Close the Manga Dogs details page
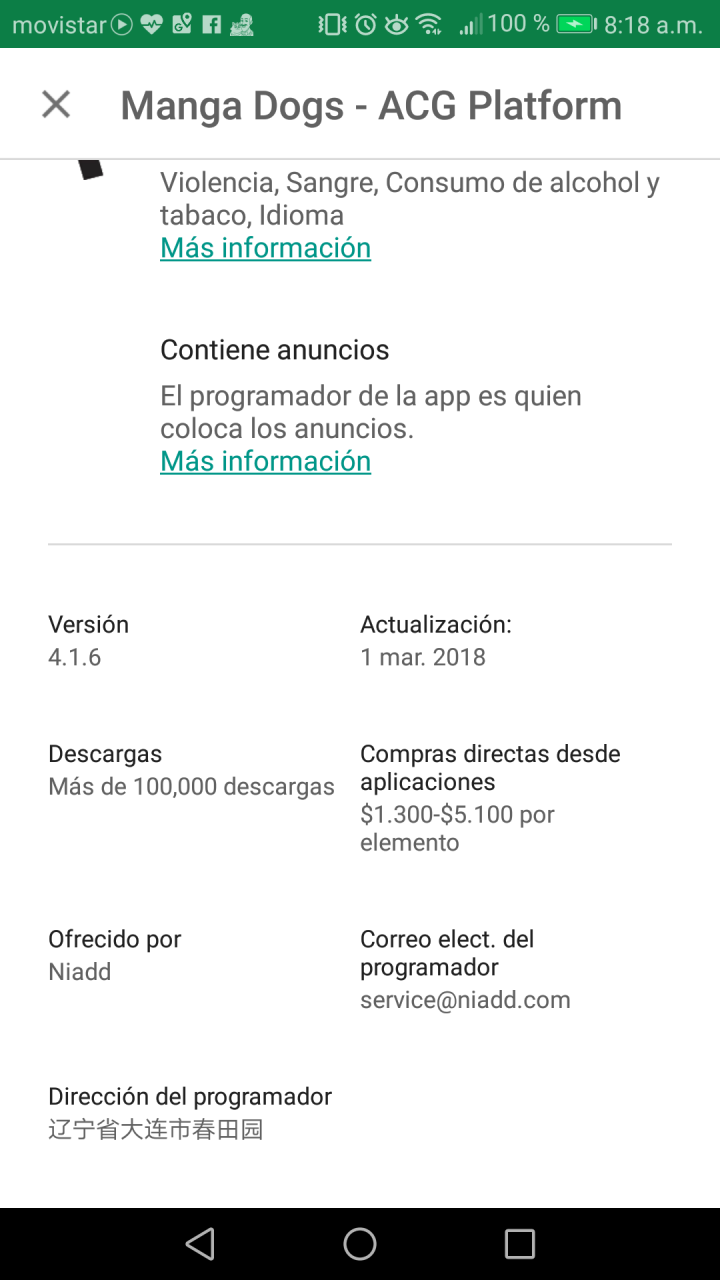 (56, 104)
